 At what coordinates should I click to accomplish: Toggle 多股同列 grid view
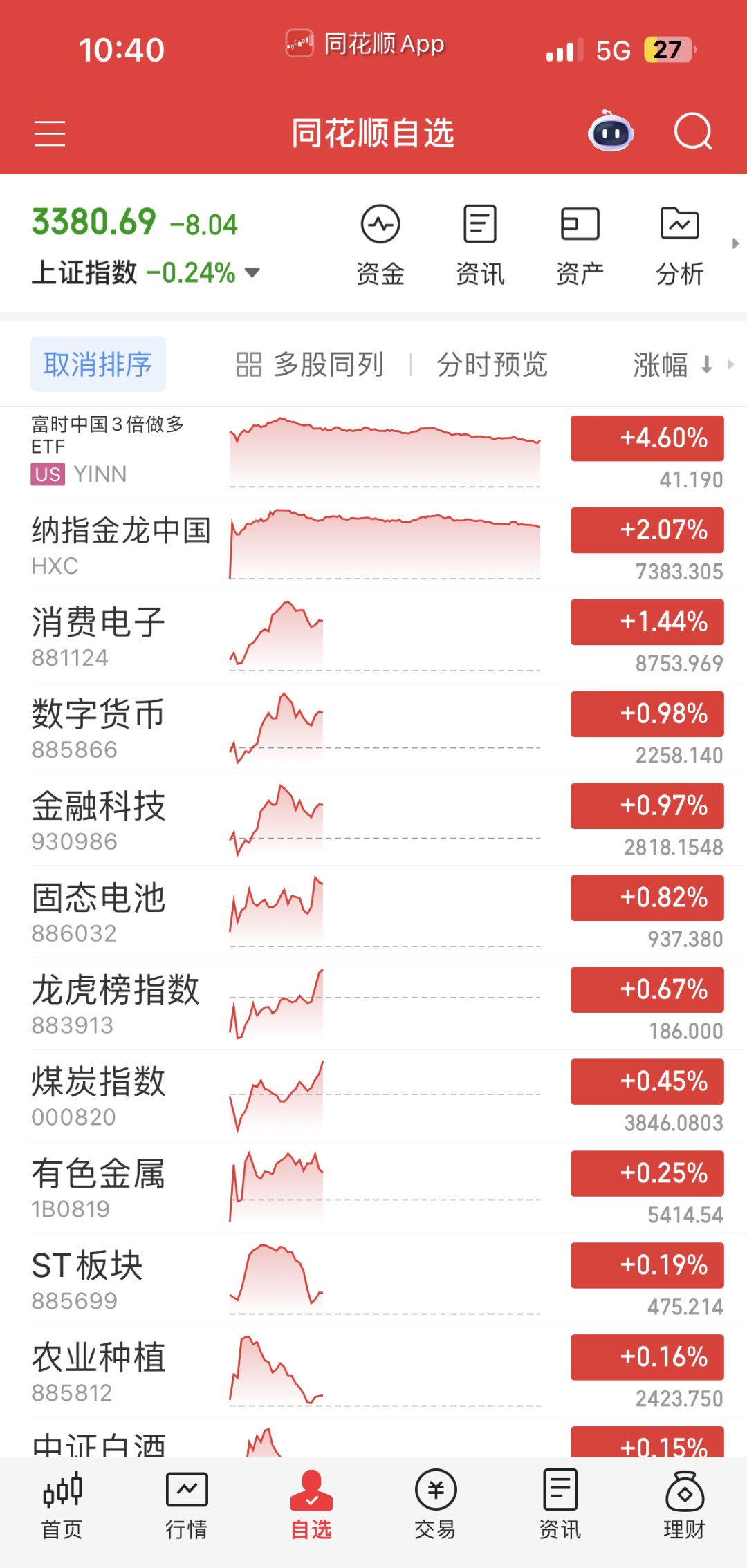tap(309, 363)
